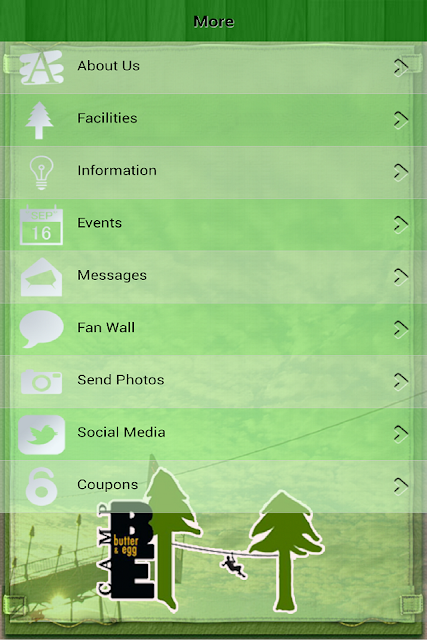The image size is (427, 640).
Task: Tap the Coupons row
Action: [x=214, y=486]
